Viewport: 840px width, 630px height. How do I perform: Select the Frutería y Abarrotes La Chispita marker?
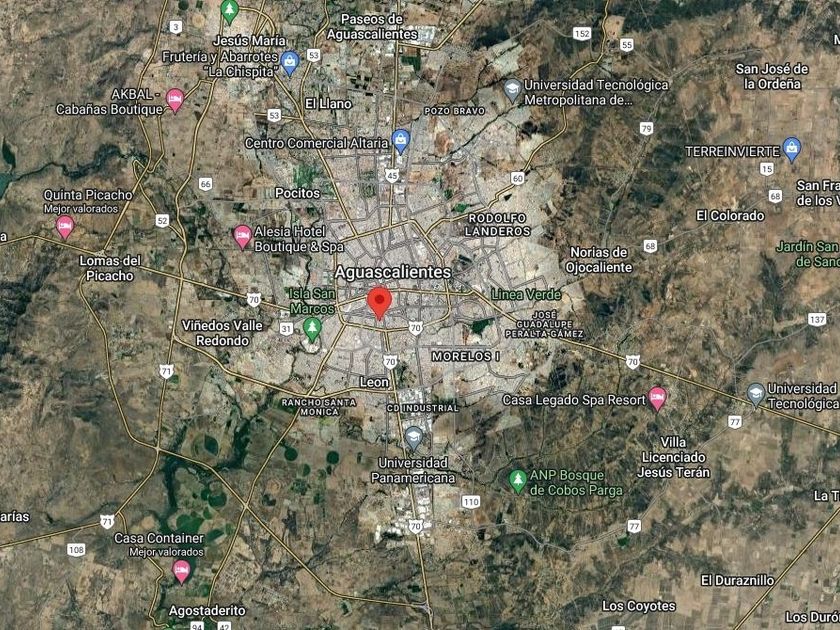(290, 64)
